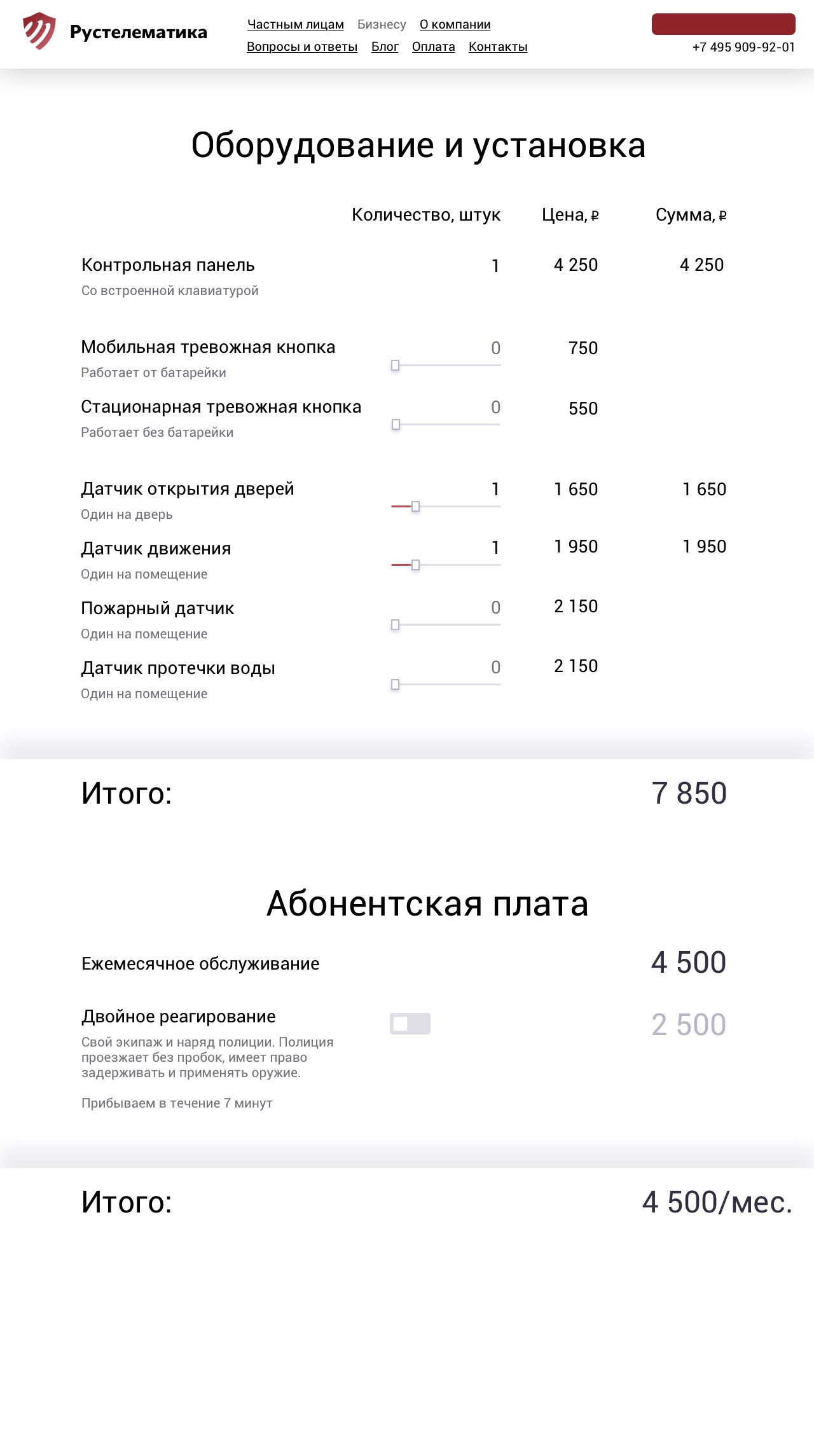Open the Оплата page
814x1456 pixels.
coord(433,47)
